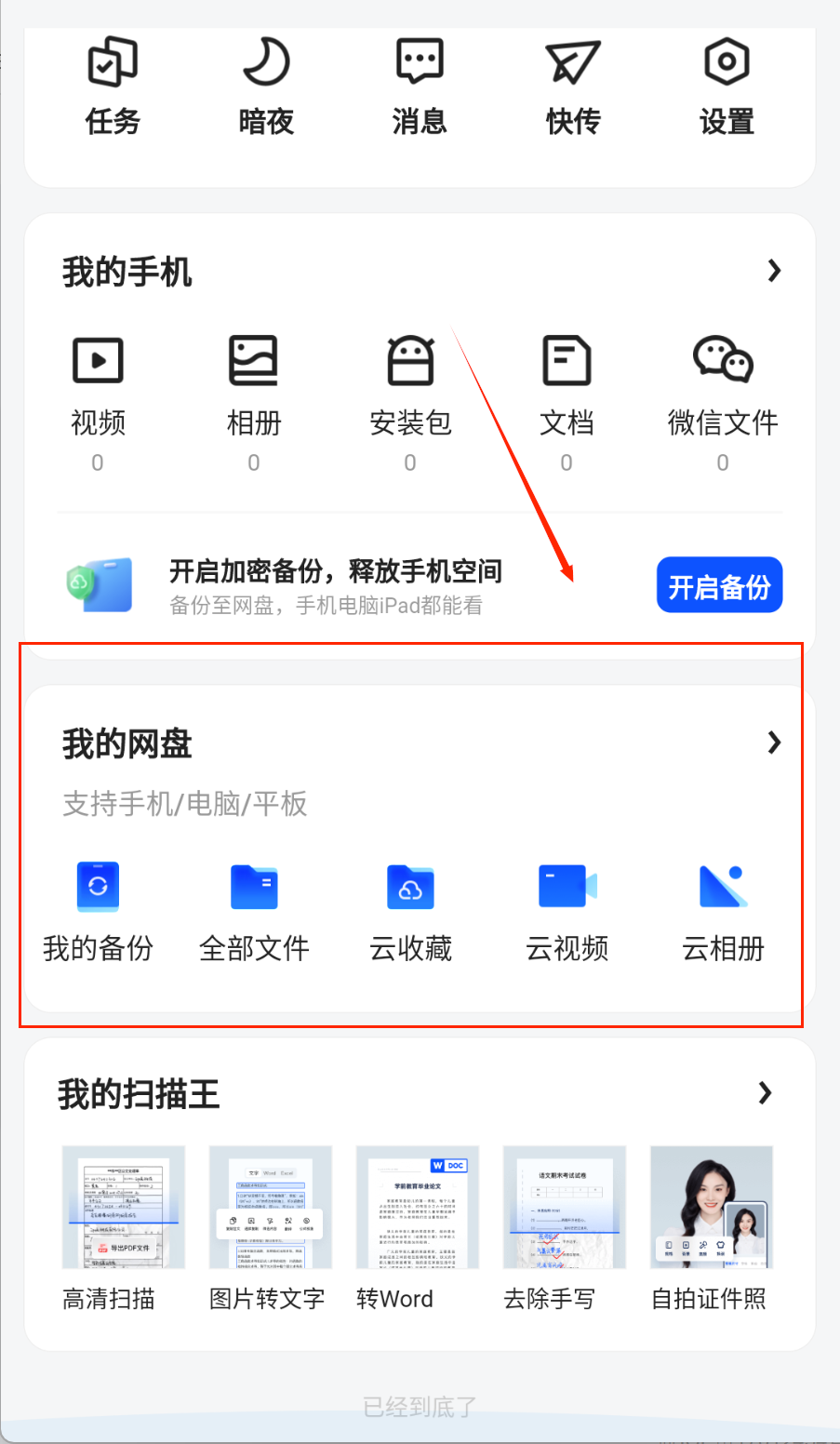840x1444 pixels.
Task: Open 云视频 cloud videos
Action: coord(567,912)
